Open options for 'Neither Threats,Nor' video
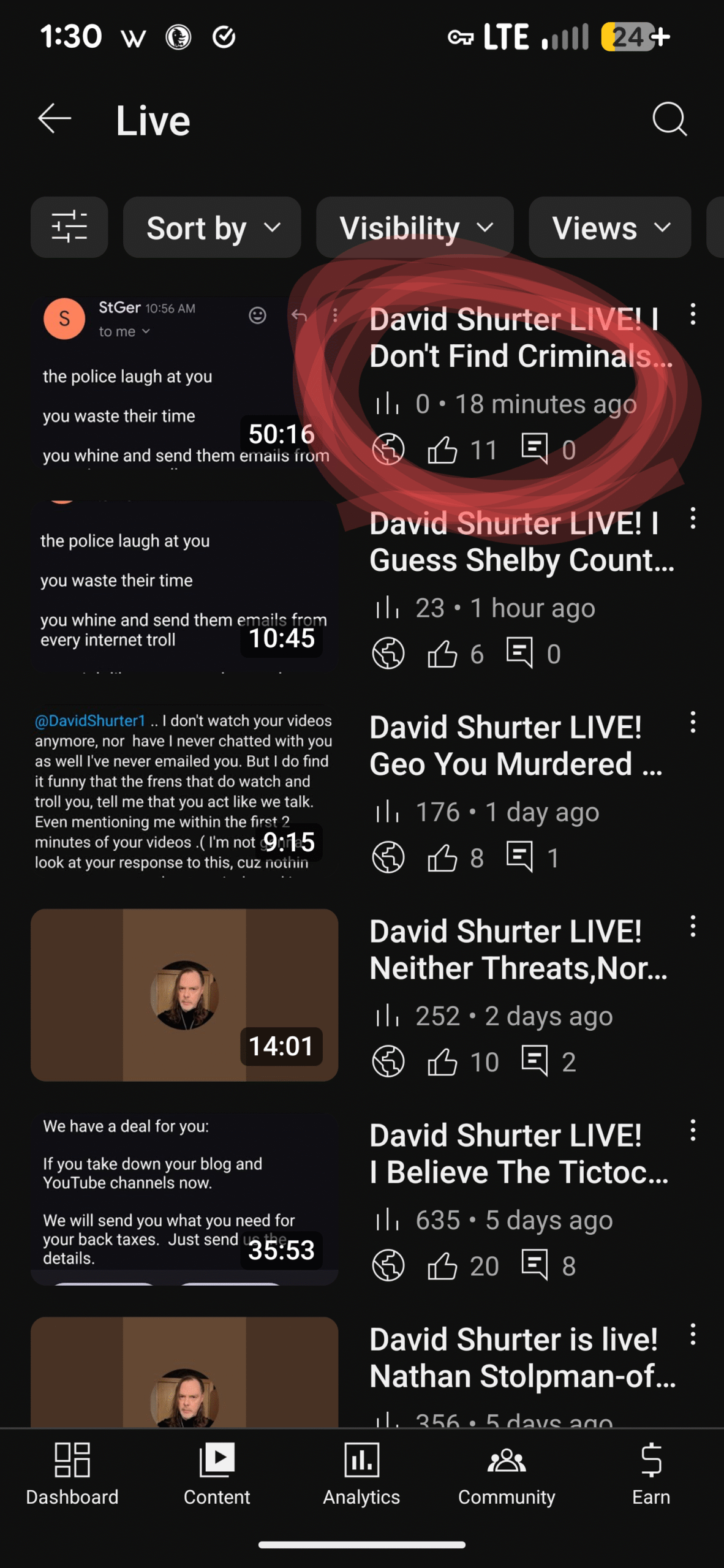The width and height of the screenshot is (724, 1568). pos(693,926)
